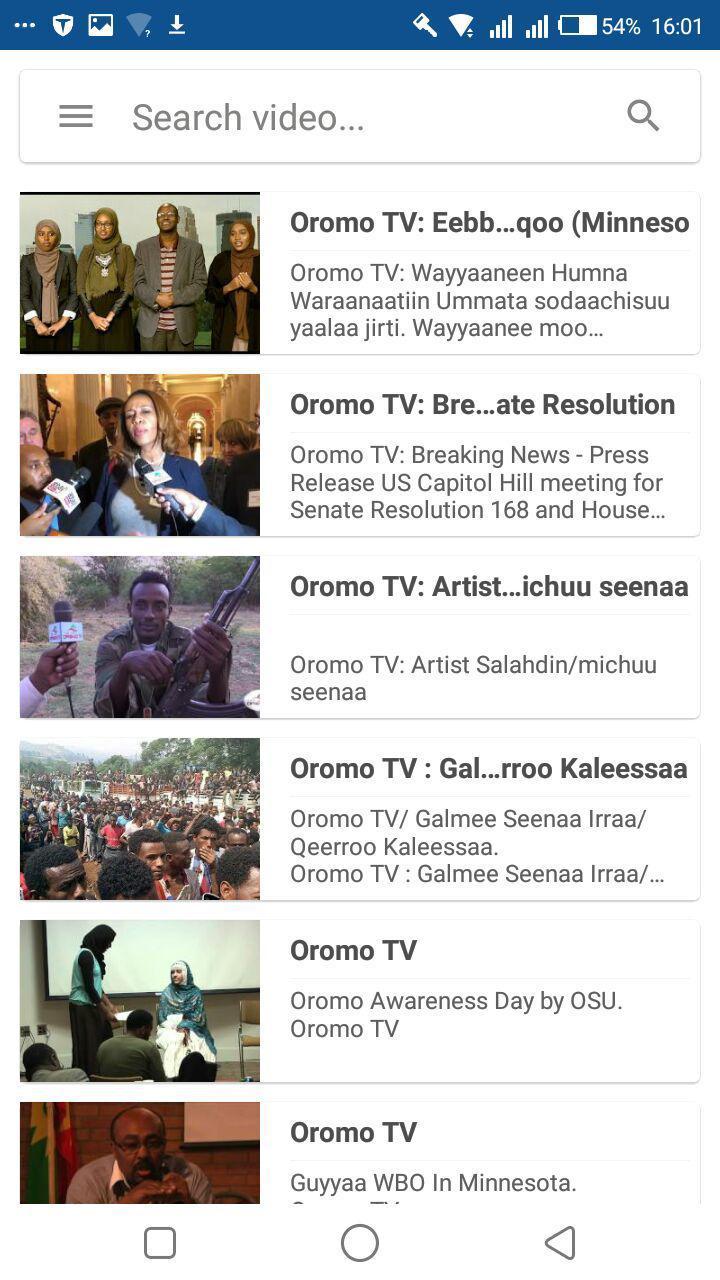Open Guyyaa WBO In Minnesota video
The width and height of the screenshot is (720, 1280).
(x=360, y=1153)
